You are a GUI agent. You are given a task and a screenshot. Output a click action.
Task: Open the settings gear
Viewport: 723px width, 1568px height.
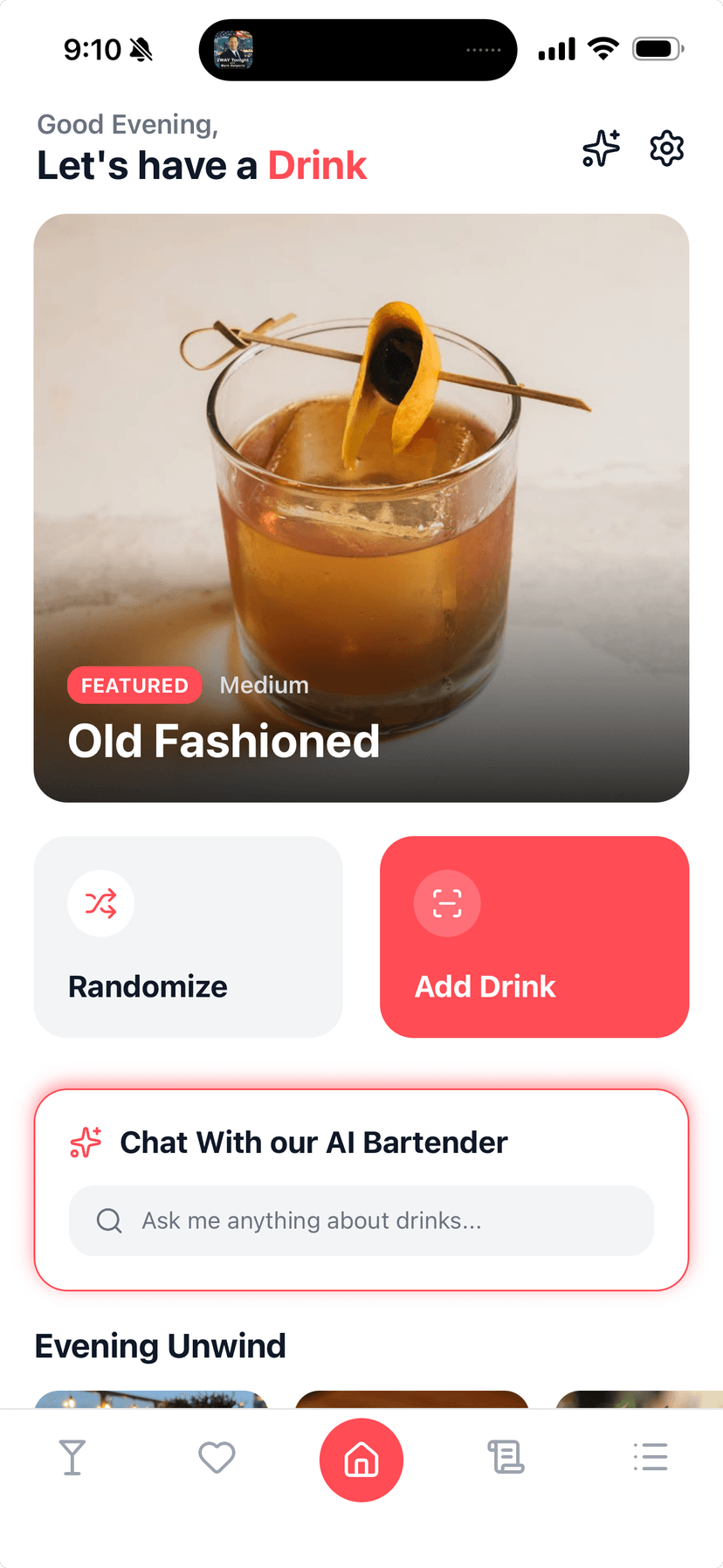point(666,149)
